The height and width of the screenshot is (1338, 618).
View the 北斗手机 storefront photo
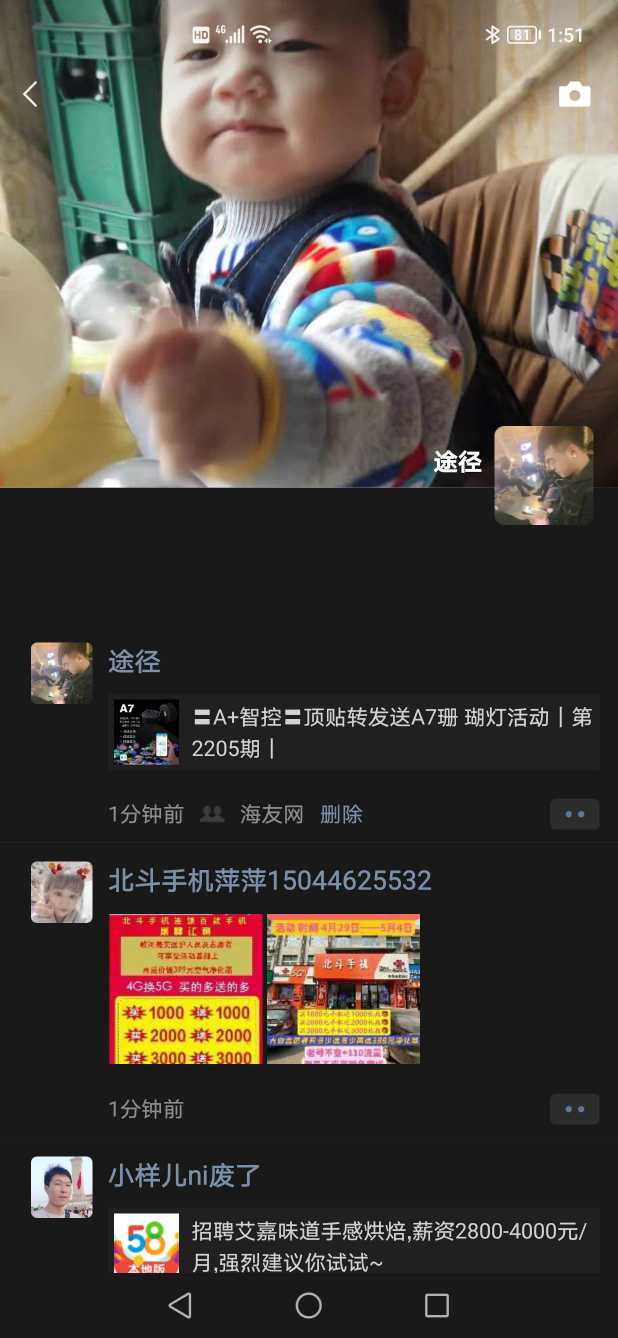click(343, 989)
